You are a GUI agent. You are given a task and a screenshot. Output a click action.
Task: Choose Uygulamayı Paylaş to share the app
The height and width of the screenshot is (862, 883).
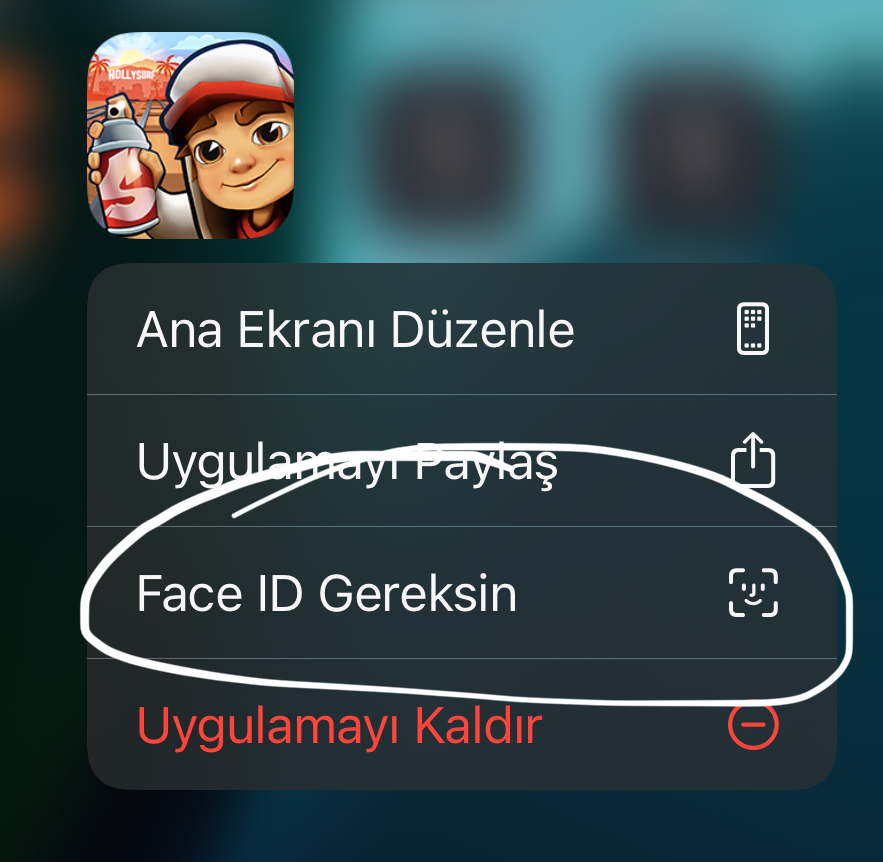pyautogui.click(x=462, y=461)
